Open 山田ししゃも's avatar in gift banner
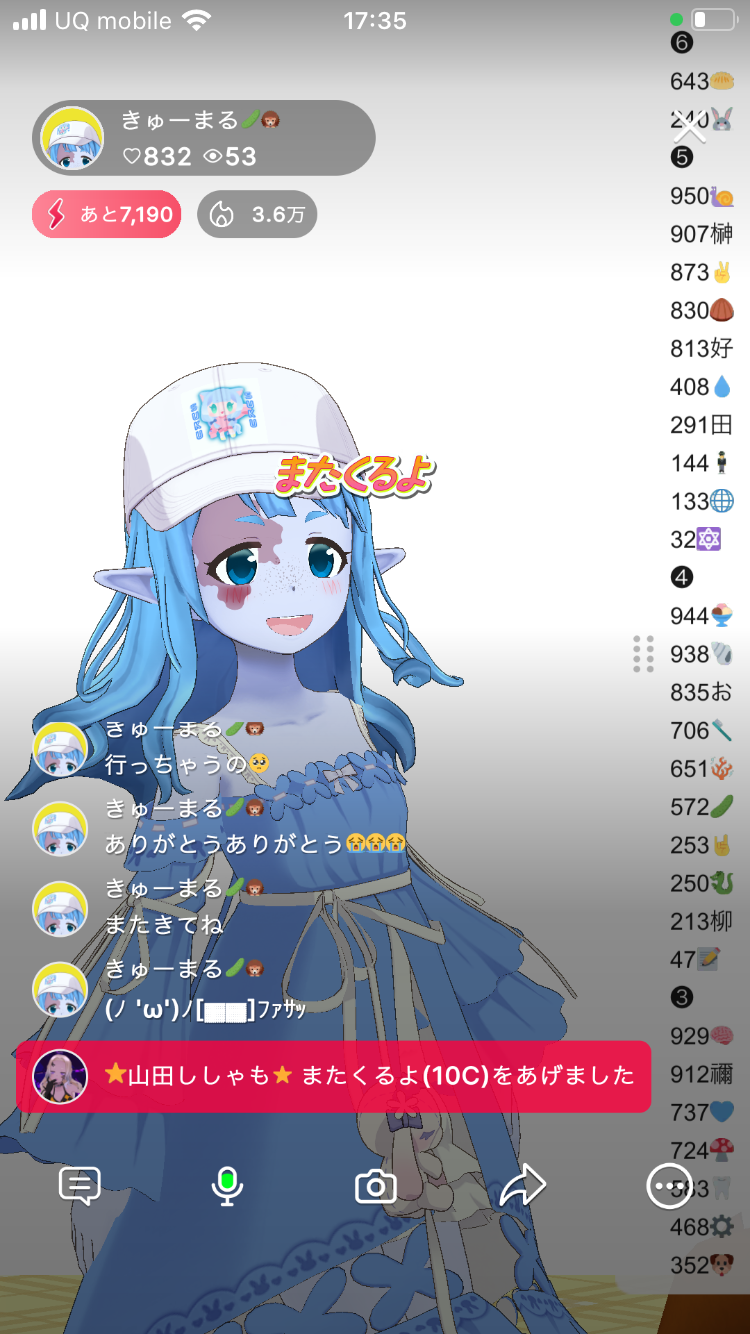 tap(59, 1076)
